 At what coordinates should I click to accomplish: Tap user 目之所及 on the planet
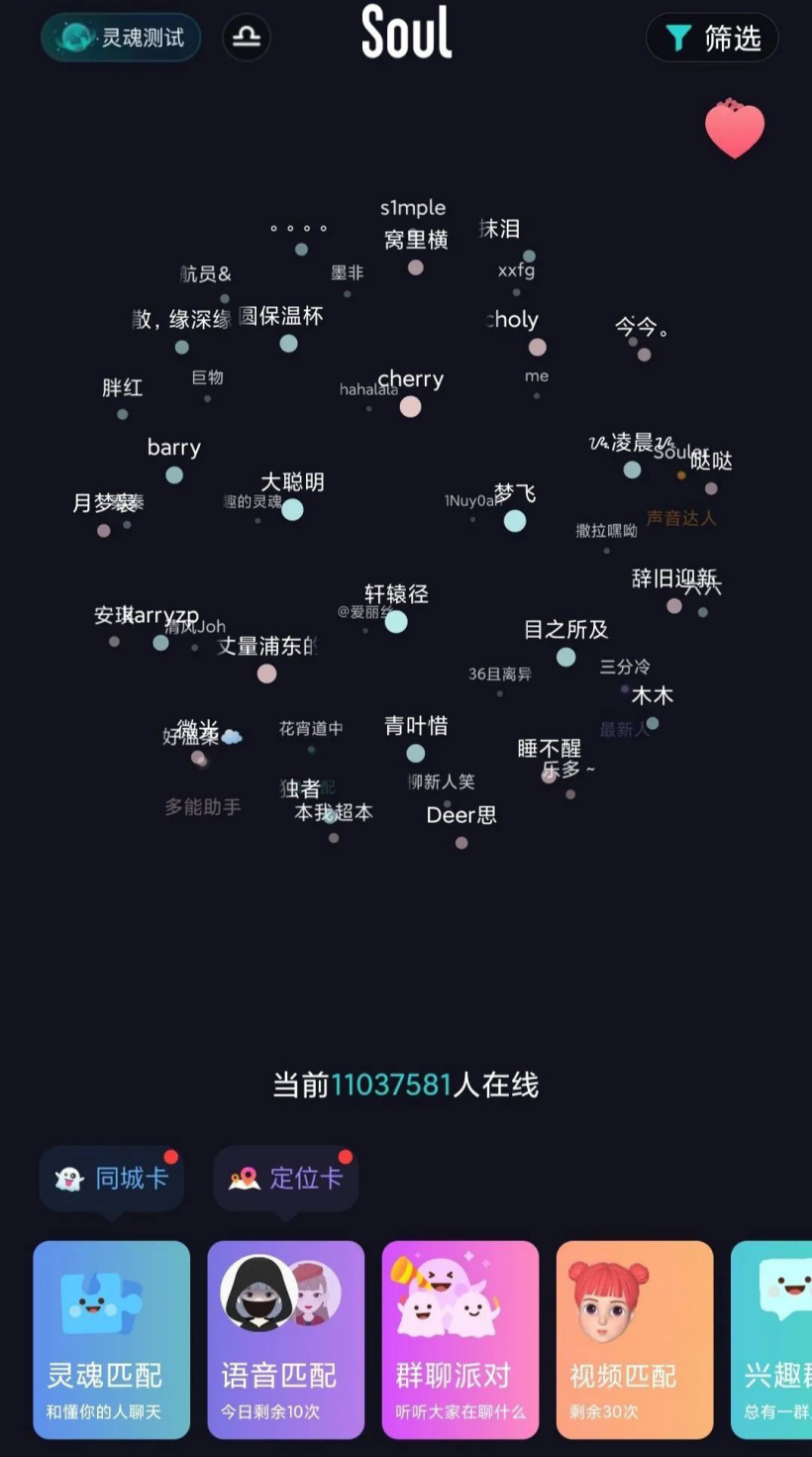[x=565, y=656]
